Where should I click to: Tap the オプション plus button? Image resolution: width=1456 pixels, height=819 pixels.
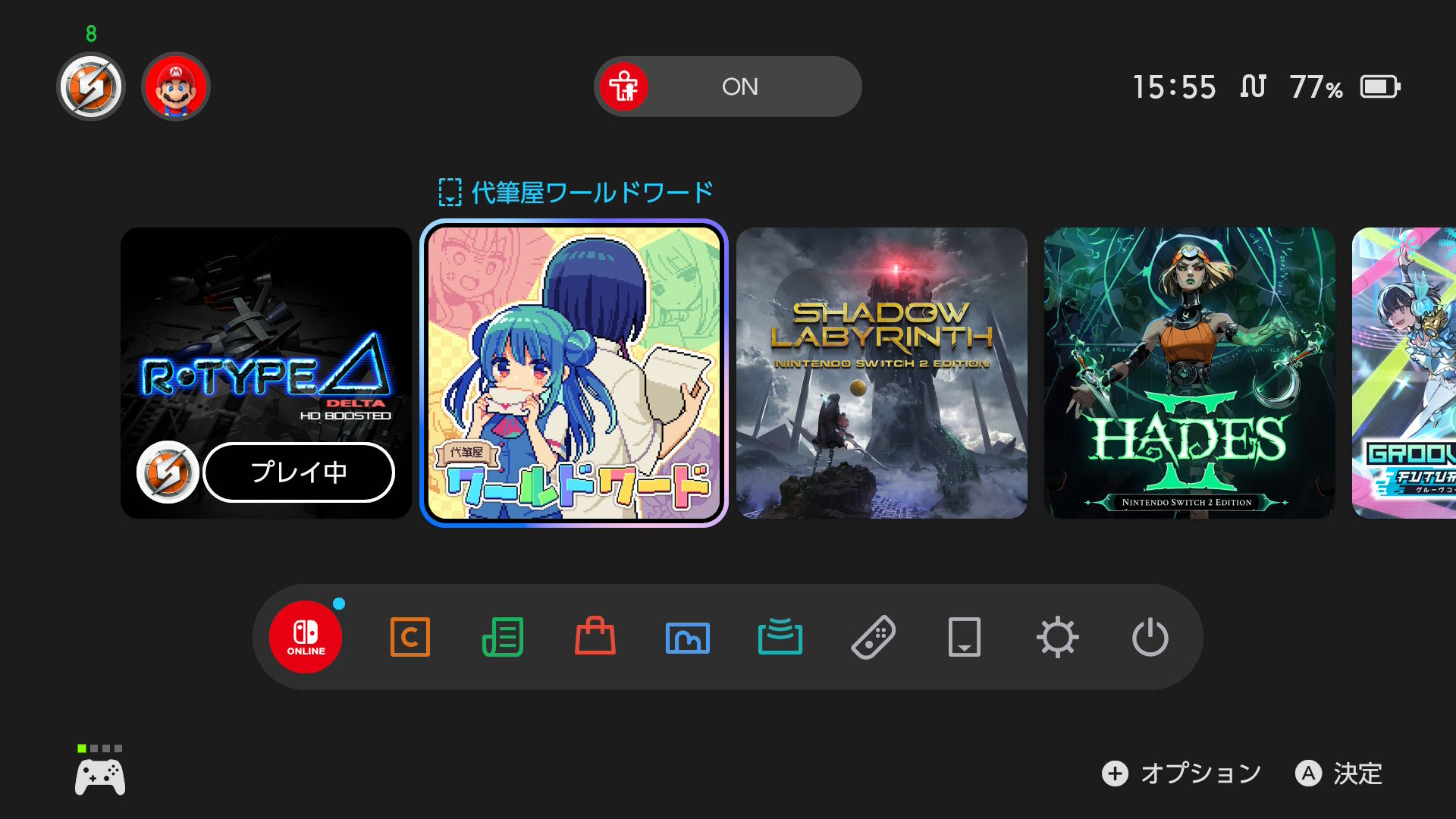click(1115, 773)
